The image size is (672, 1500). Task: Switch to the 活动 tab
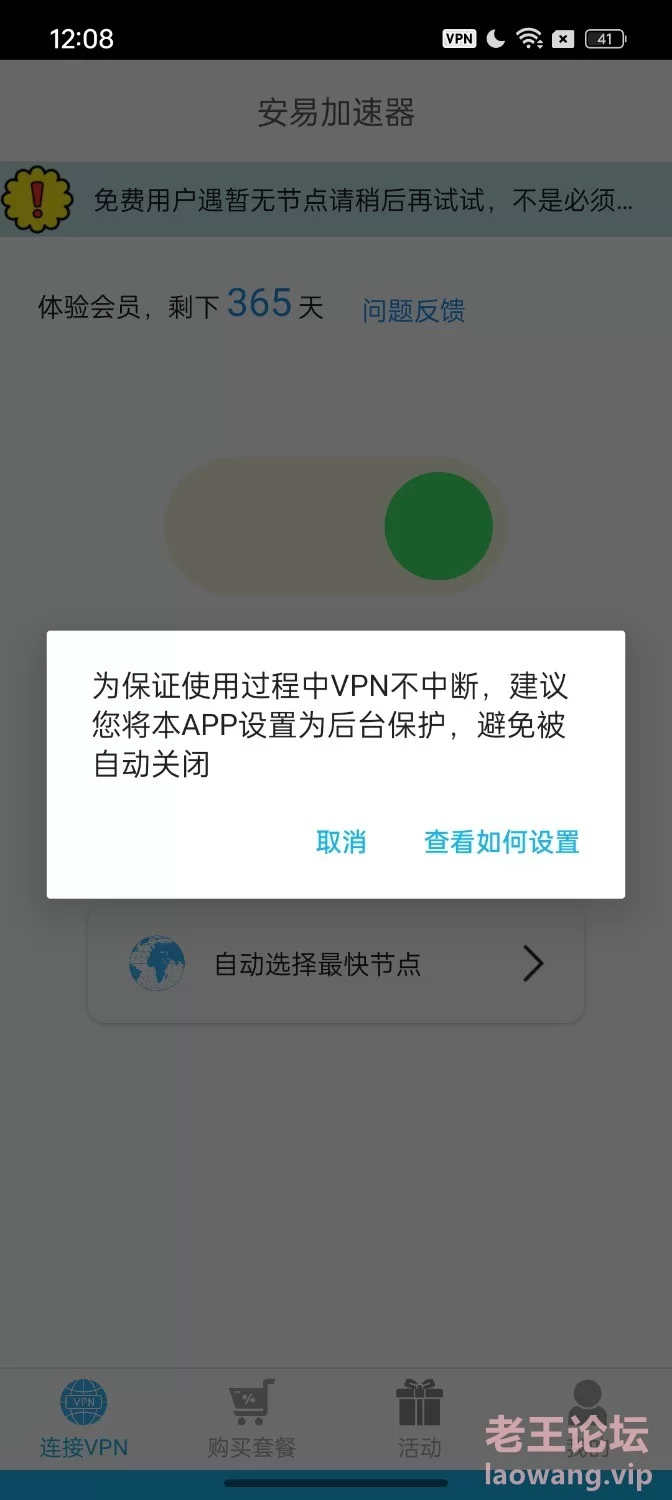click(420, 1418)
